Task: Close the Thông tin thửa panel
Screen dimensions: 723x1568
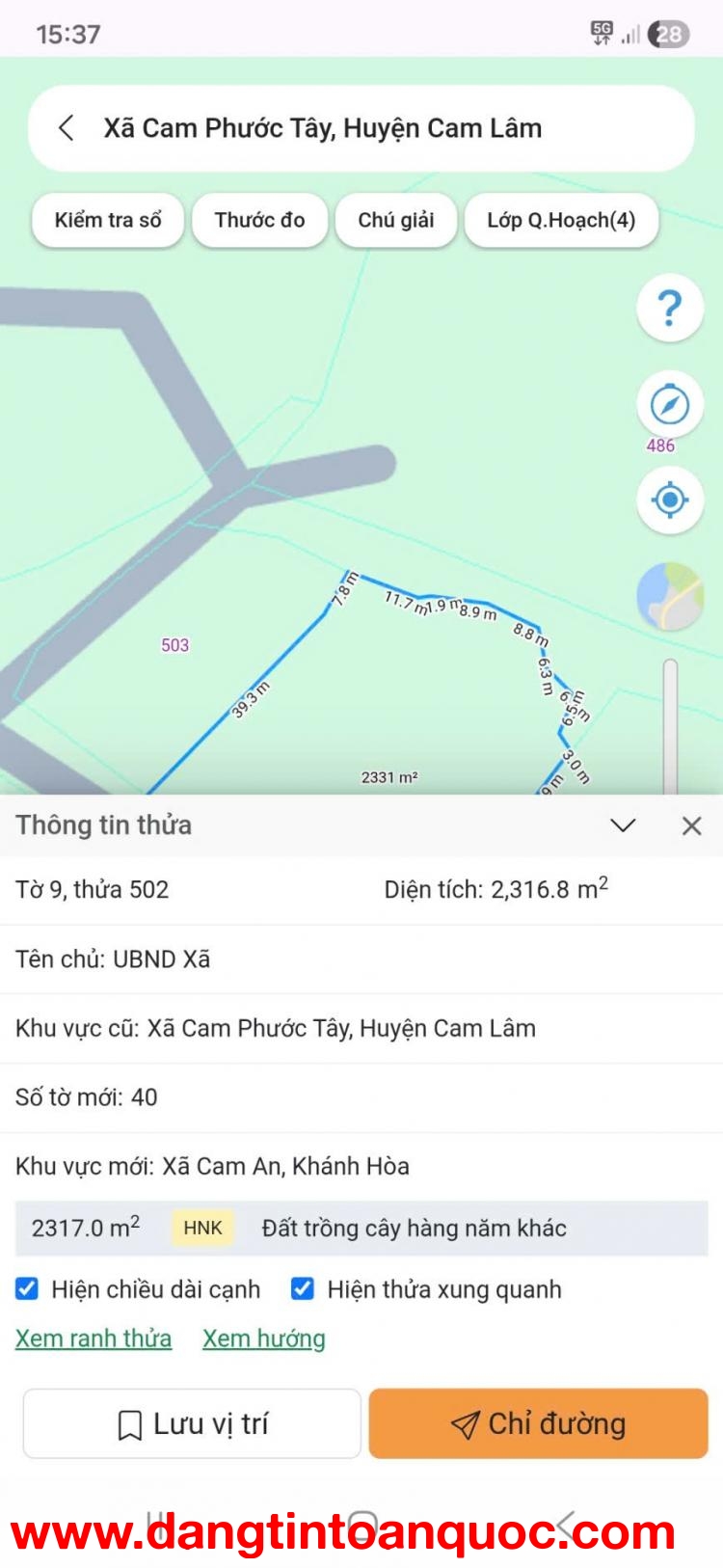Action: (x=691, y=825)
